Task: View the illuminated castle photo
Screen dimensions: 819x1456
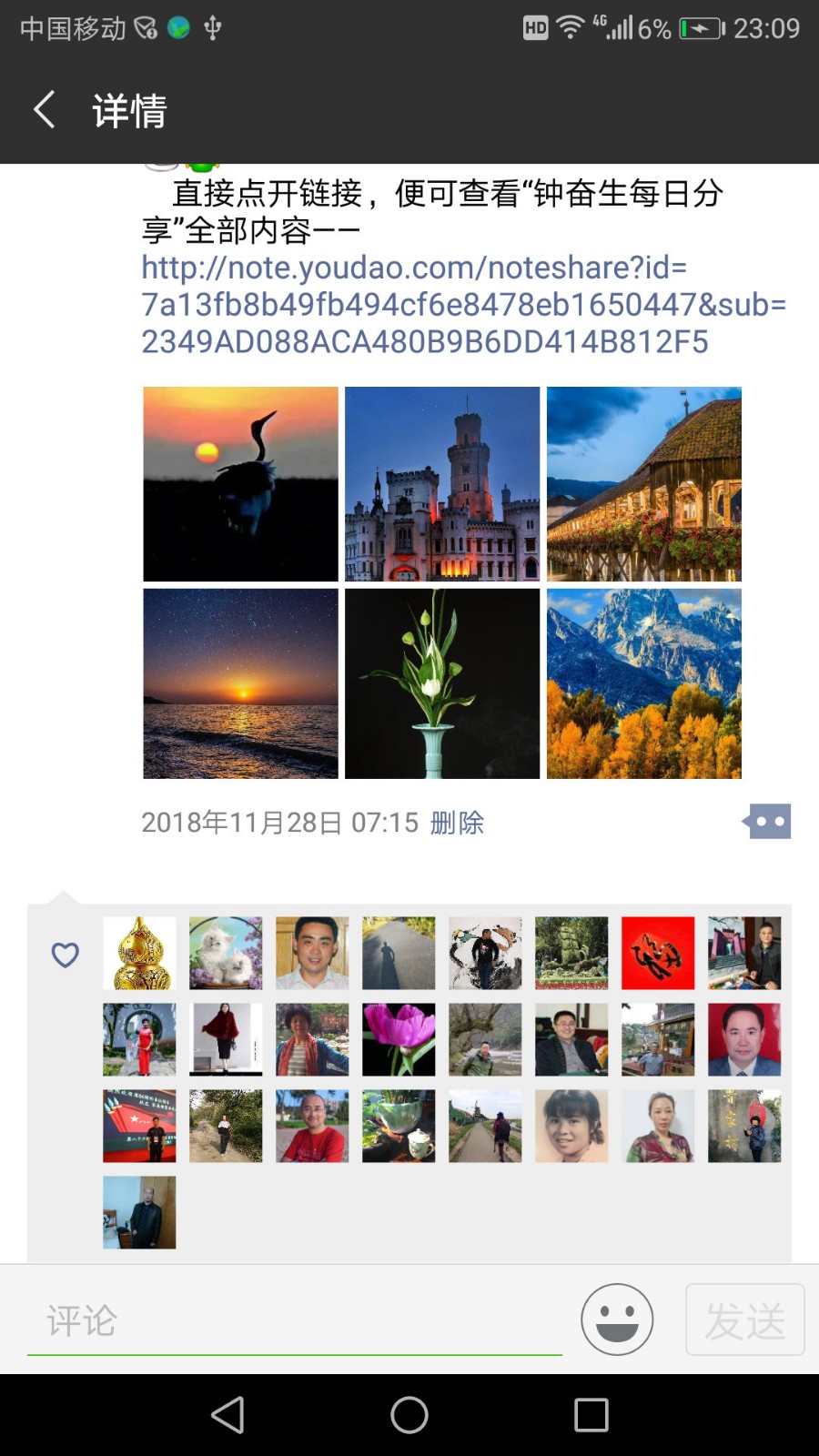Action: click(442, 483)
